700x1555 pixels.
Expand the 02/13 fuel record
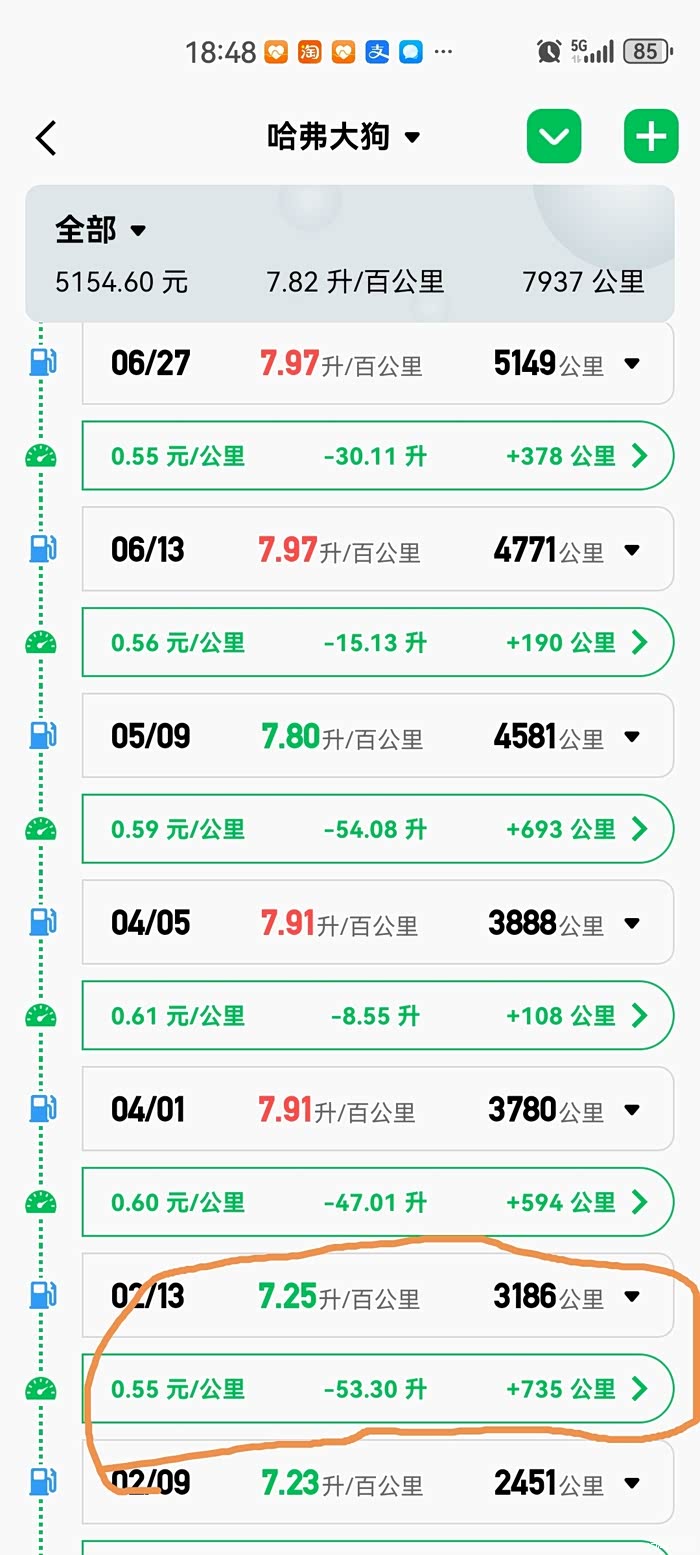coord(631,1296)
